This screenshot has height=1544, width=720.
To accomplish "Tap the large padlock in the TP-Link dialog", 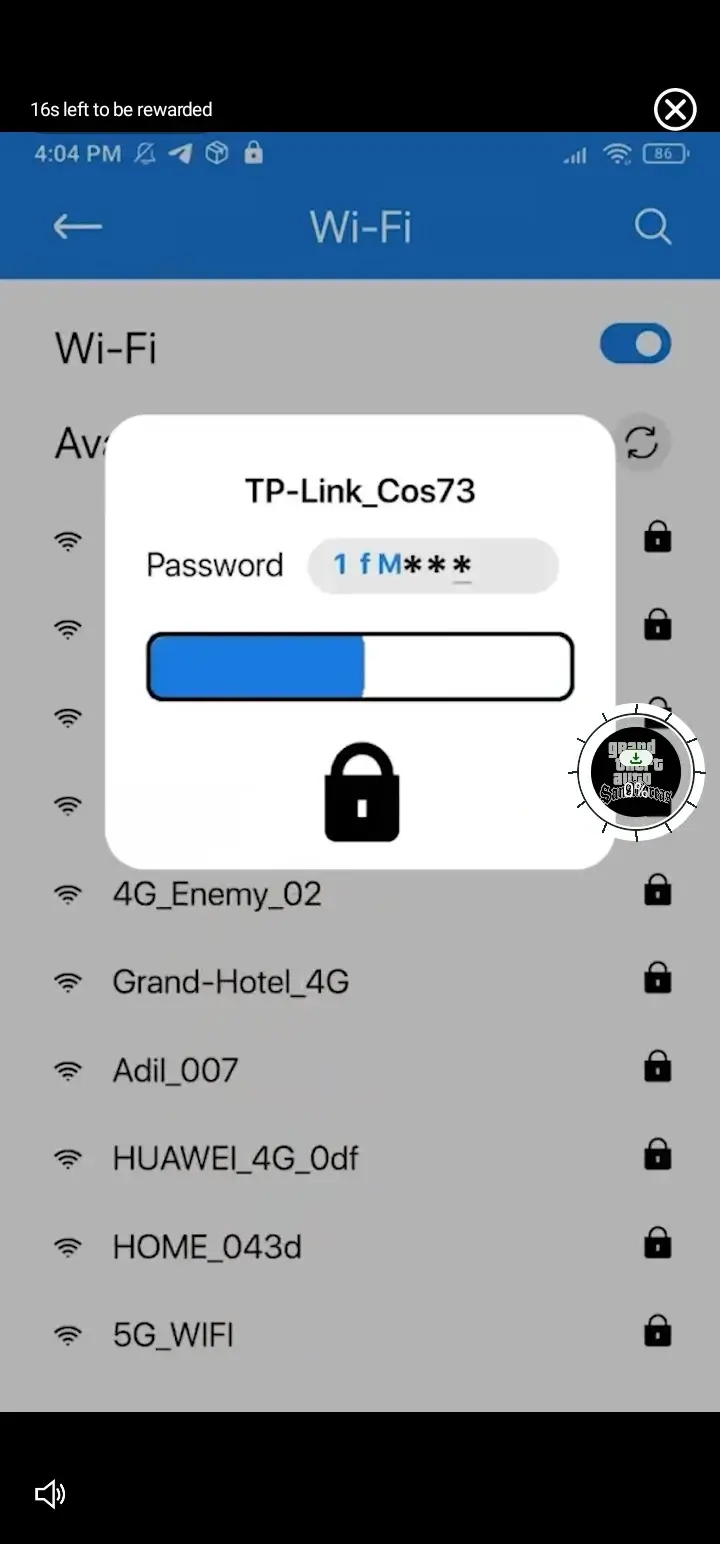I will pos(362,792).
